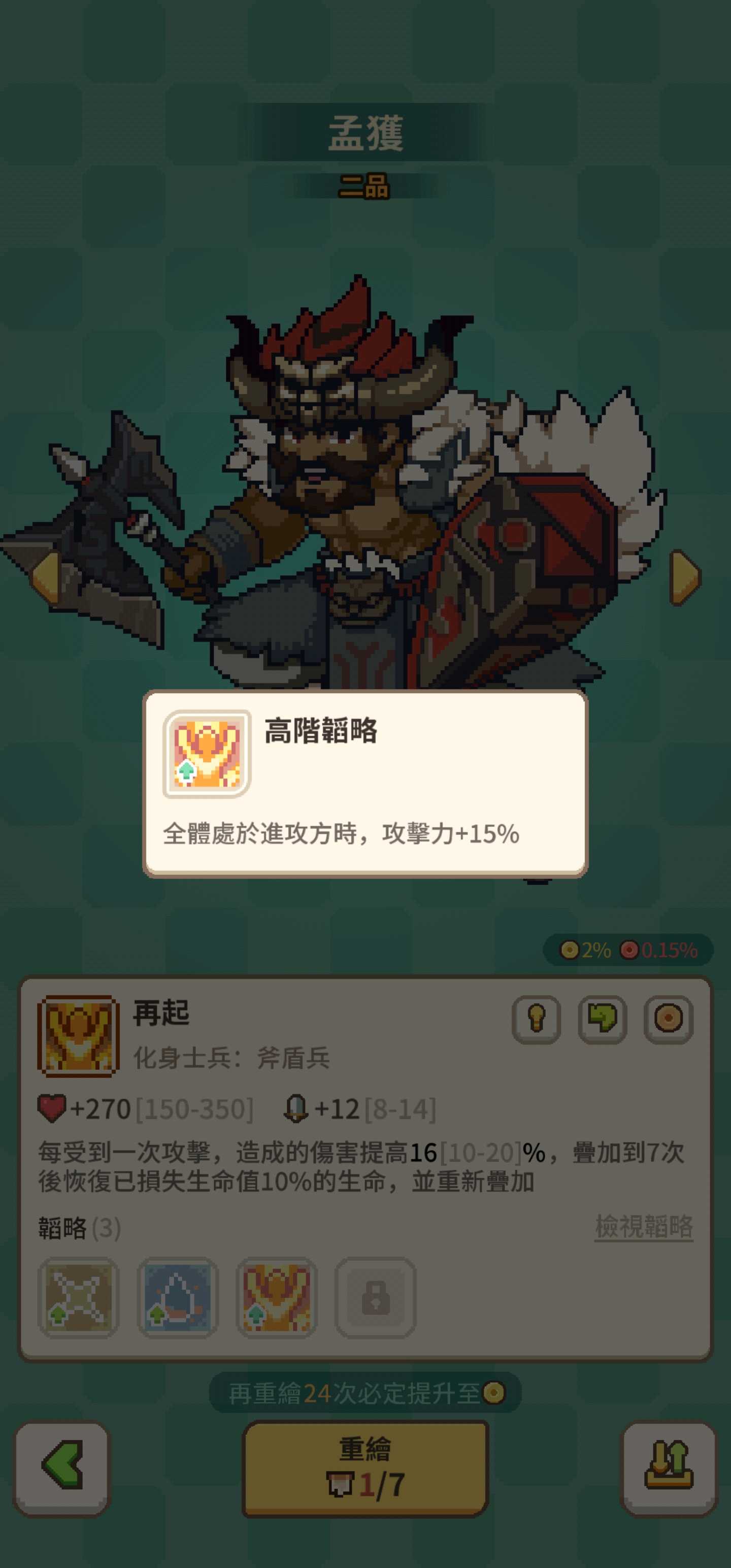Tap the 檢視韜略 link
The width and height of the screenshot is (731, 1568).
coord(643,1226)
